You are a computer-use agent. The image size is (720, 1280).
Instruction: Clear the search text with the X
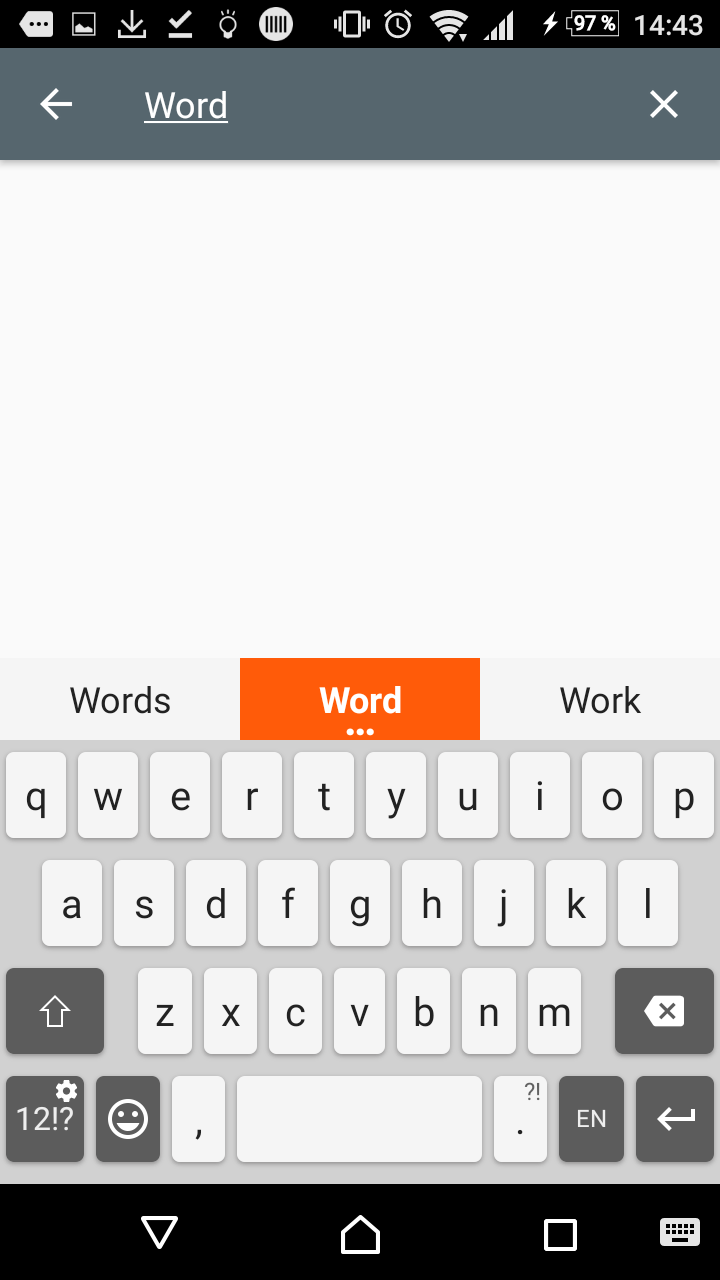coord(664,104)
